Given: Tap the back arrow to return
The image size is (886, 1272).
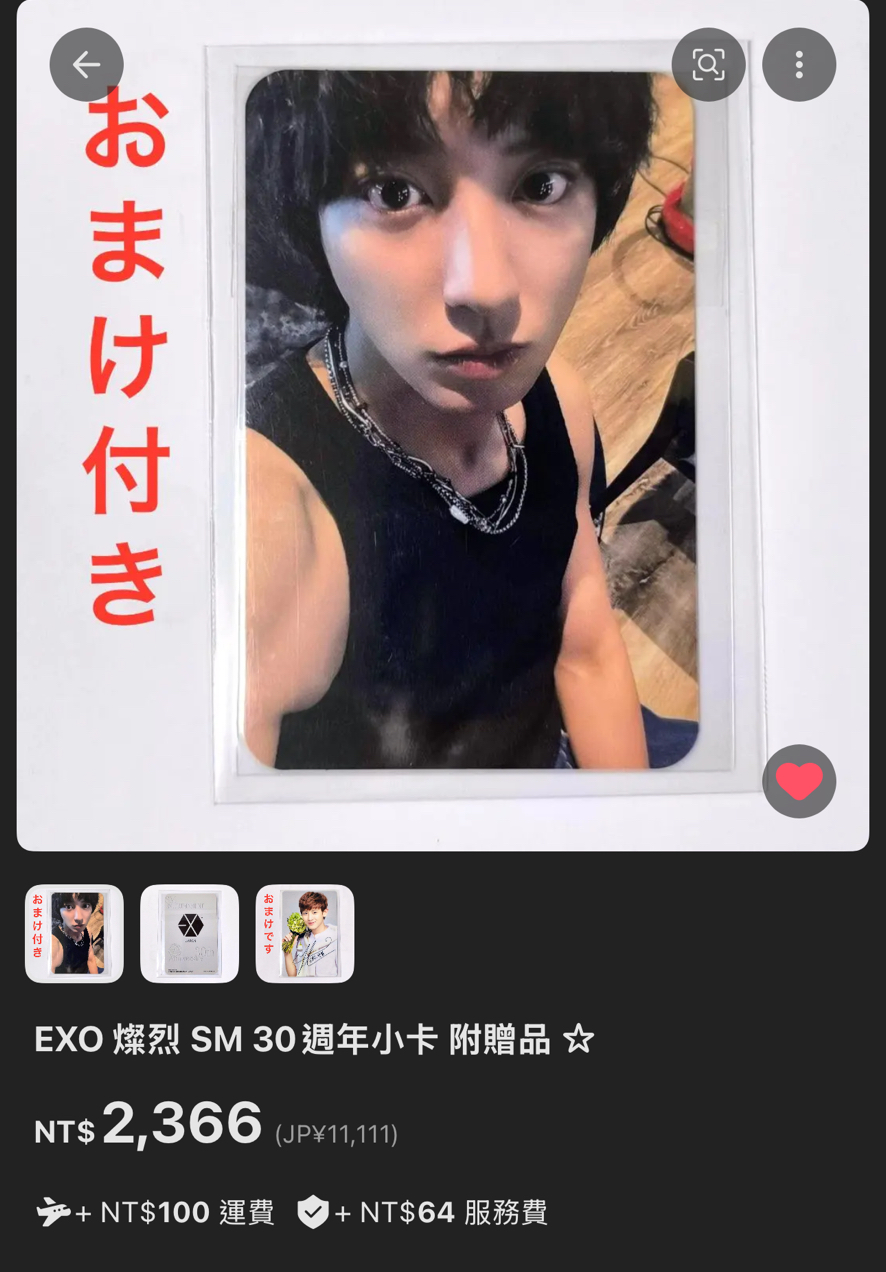Looking at the screenshot, I should click(86, 64).
